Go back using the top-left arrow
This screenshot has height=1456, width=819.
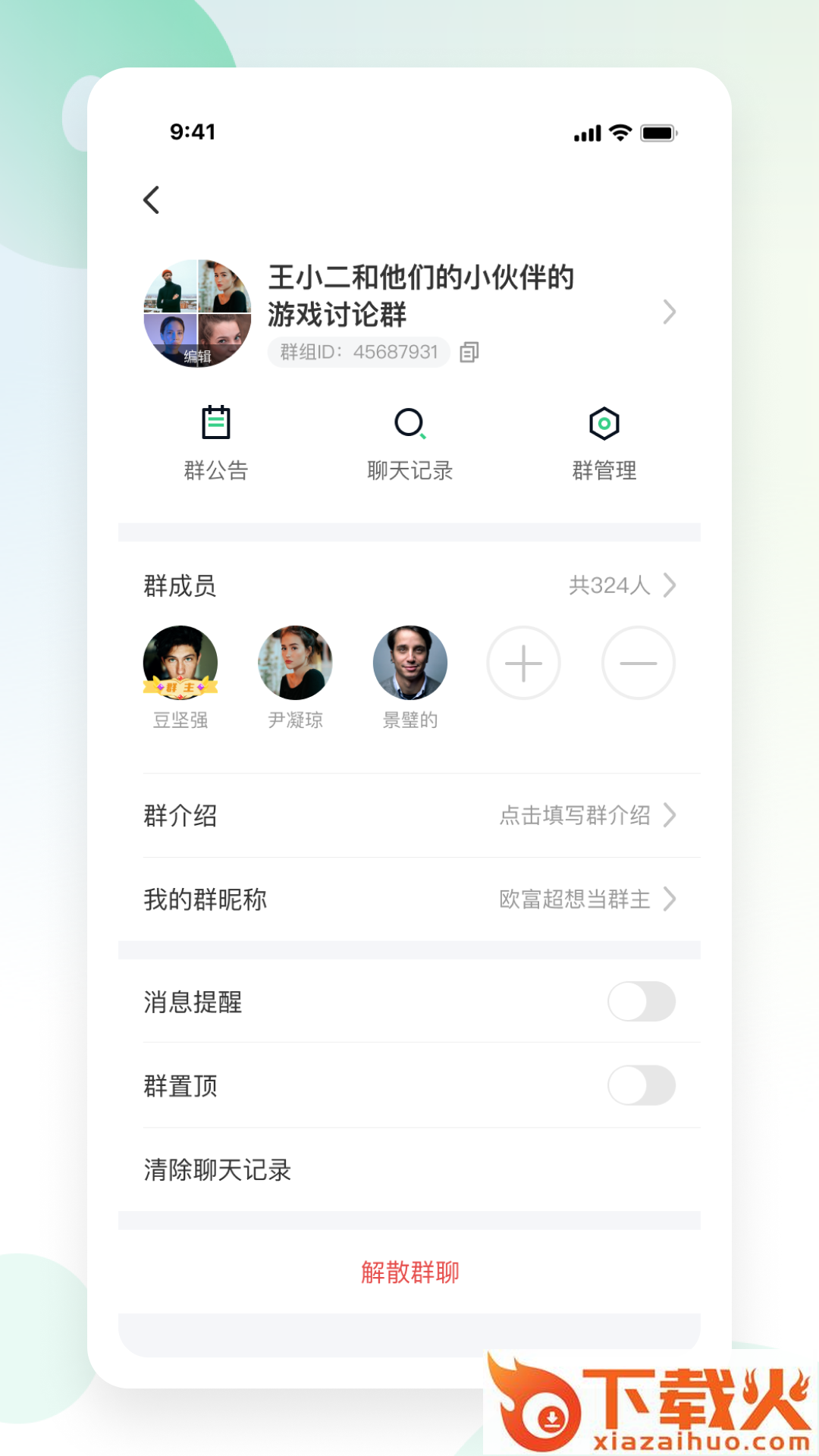coord(152,200)
